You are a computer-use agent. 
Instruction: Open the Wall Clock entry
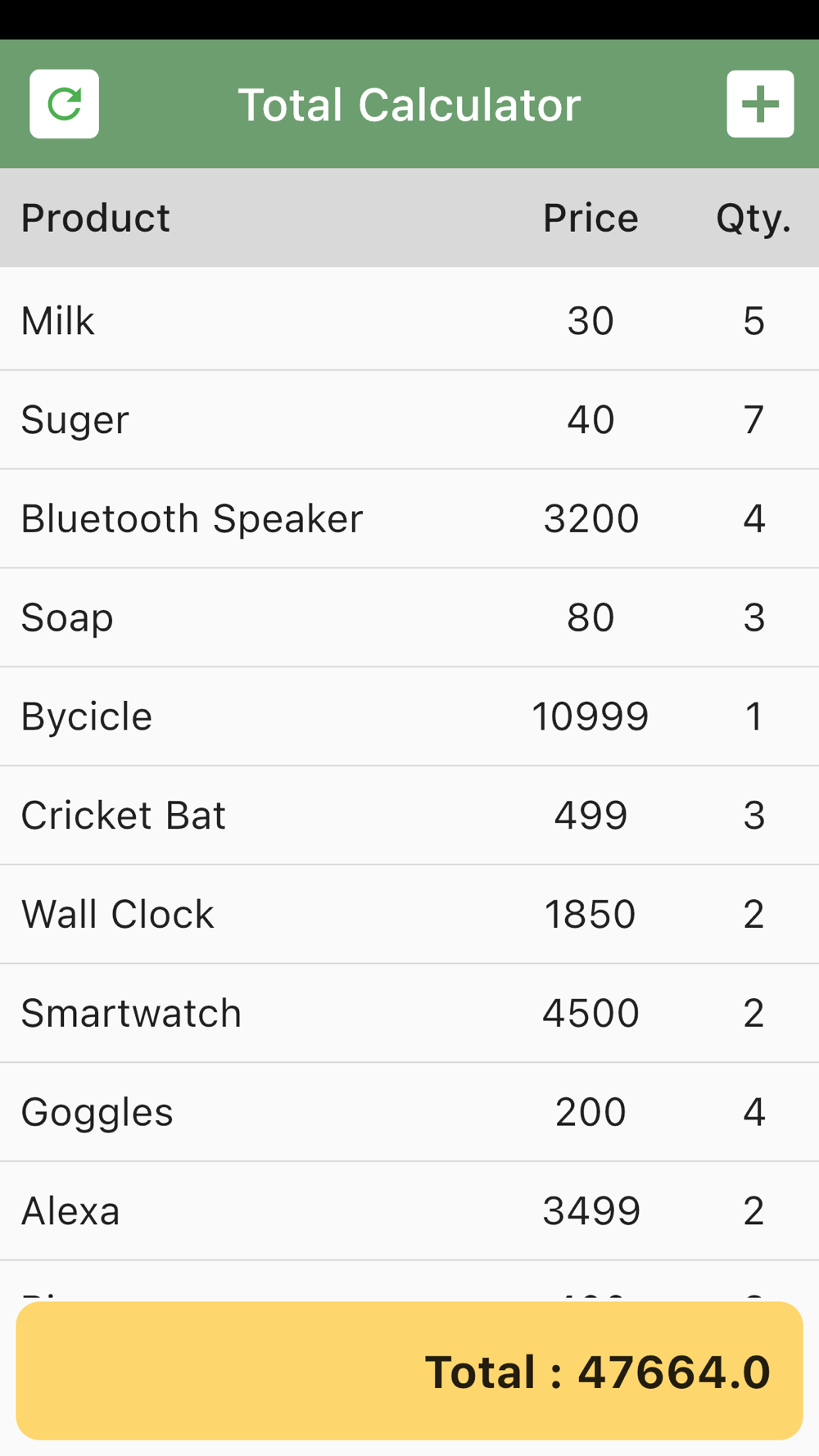tap(409, 914)
